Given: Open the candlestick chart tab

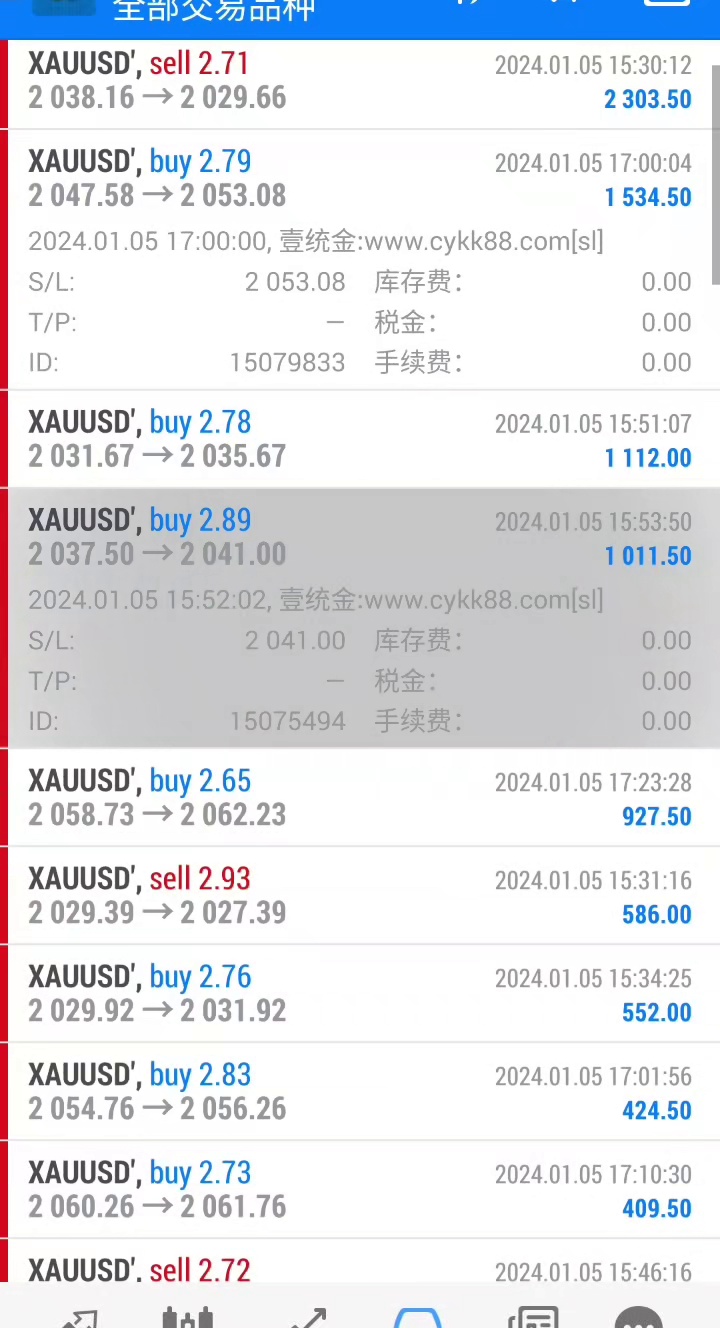Looking at the screenshot, I should (187, 1315).
